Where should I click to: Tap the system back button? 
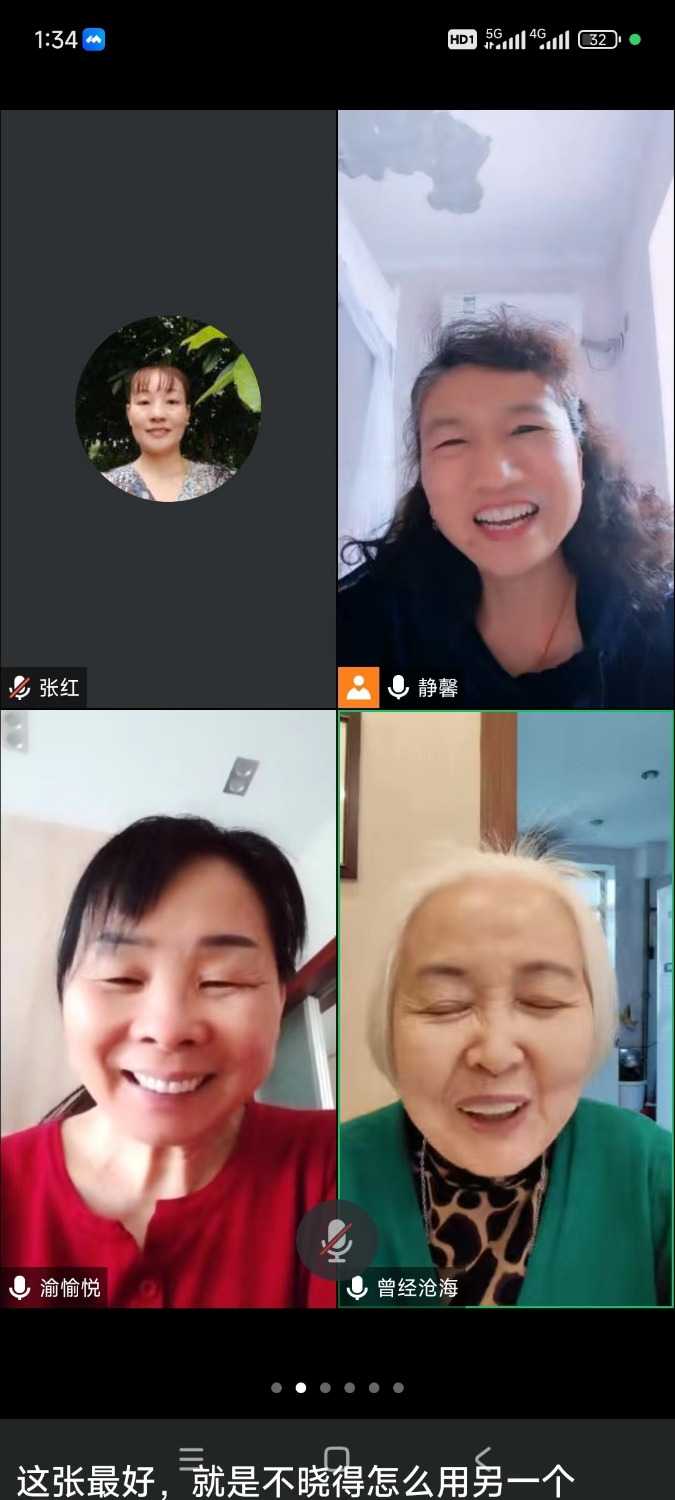[483, 1459]
